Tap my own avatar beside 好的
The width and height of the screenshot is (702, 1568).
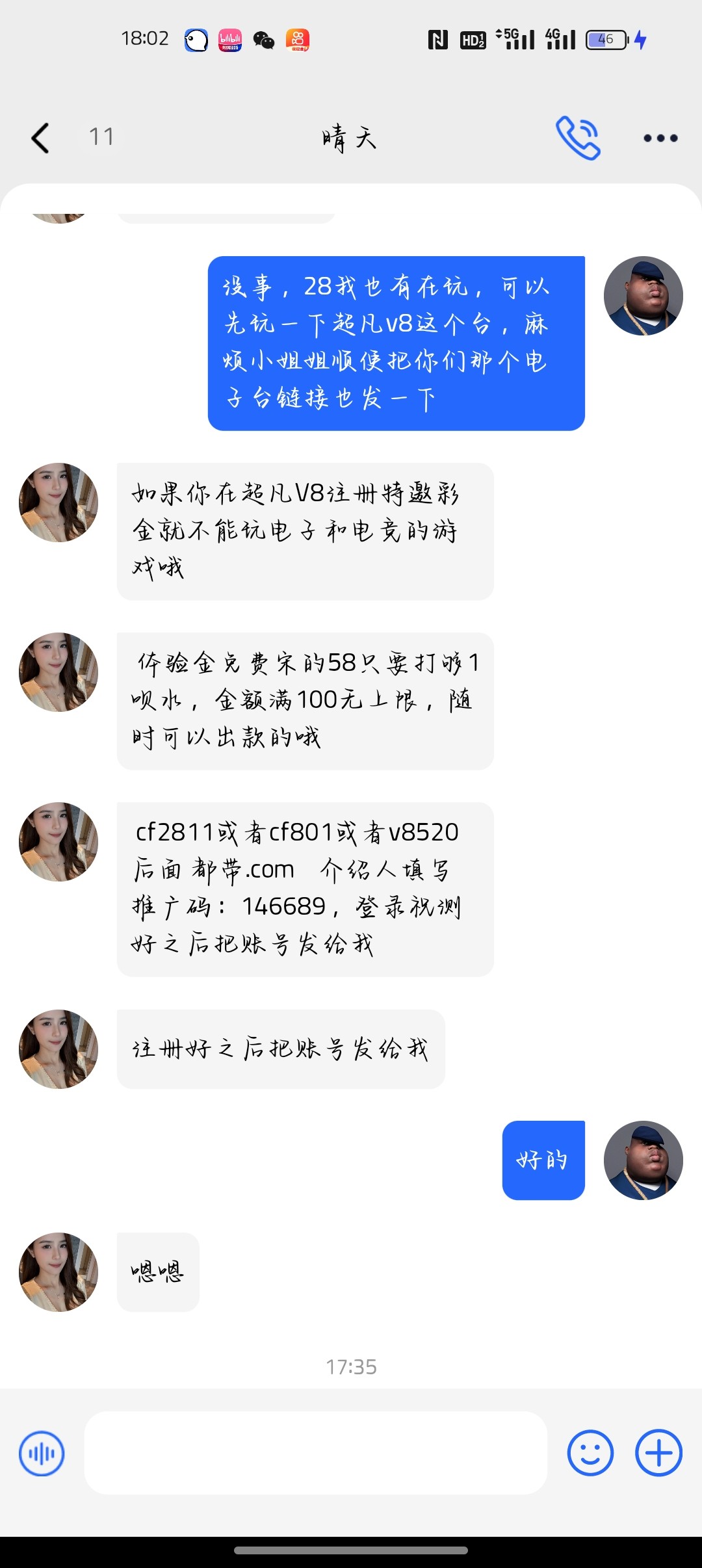coord(643,1160)
